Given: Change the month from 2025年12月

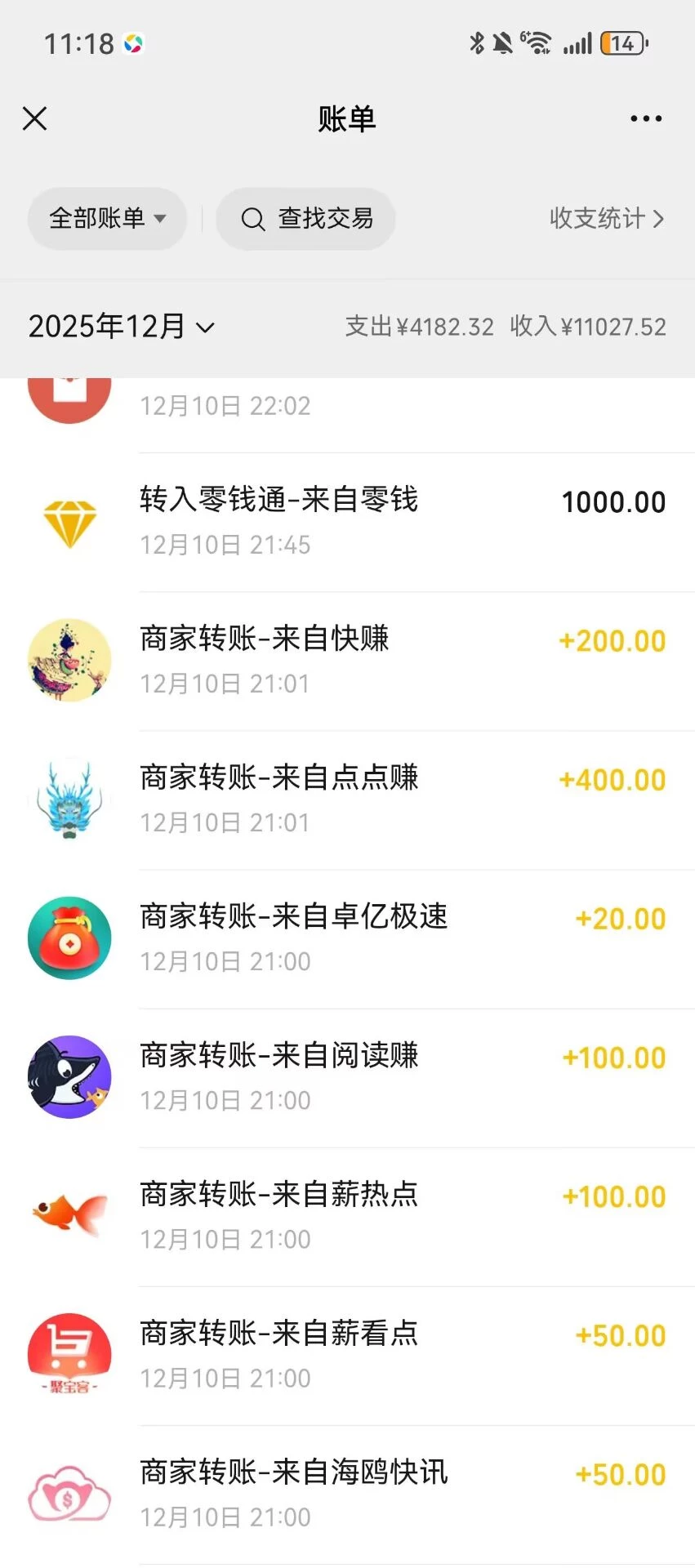Looking at the screenshot, I should [122, 327].
